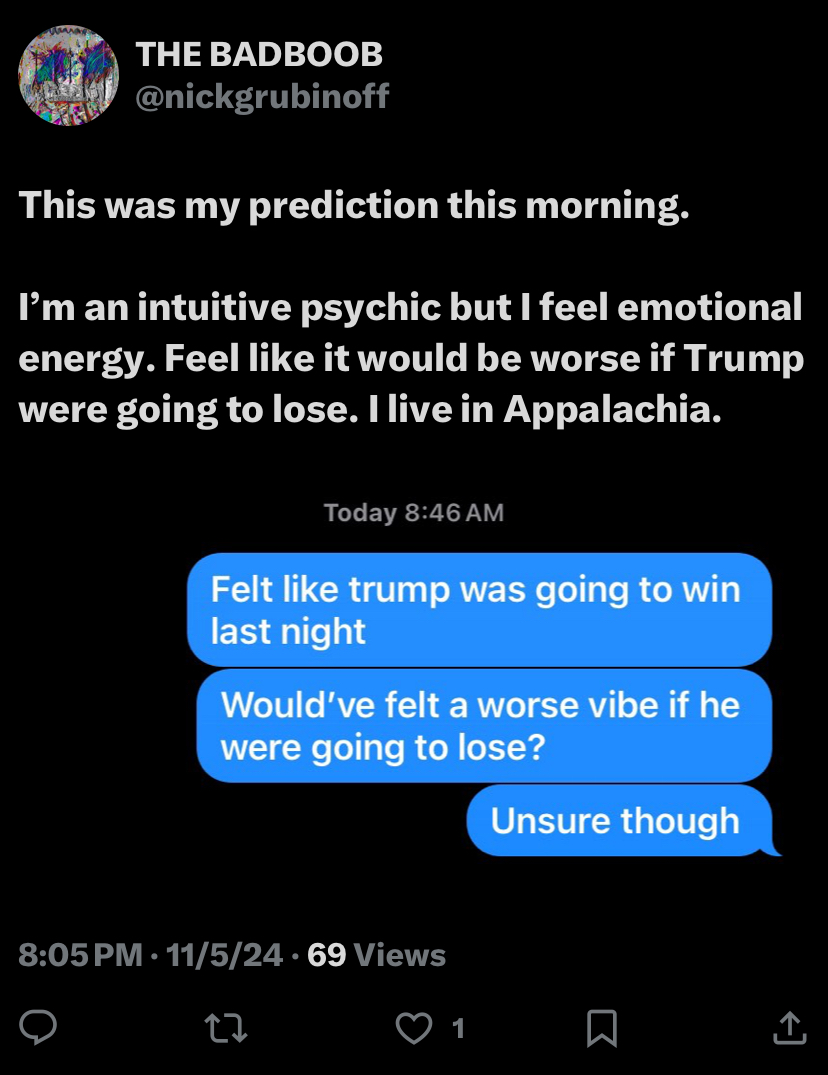Bookmark this post
Screen dimensions: 828x1075
click(601, 1027)
